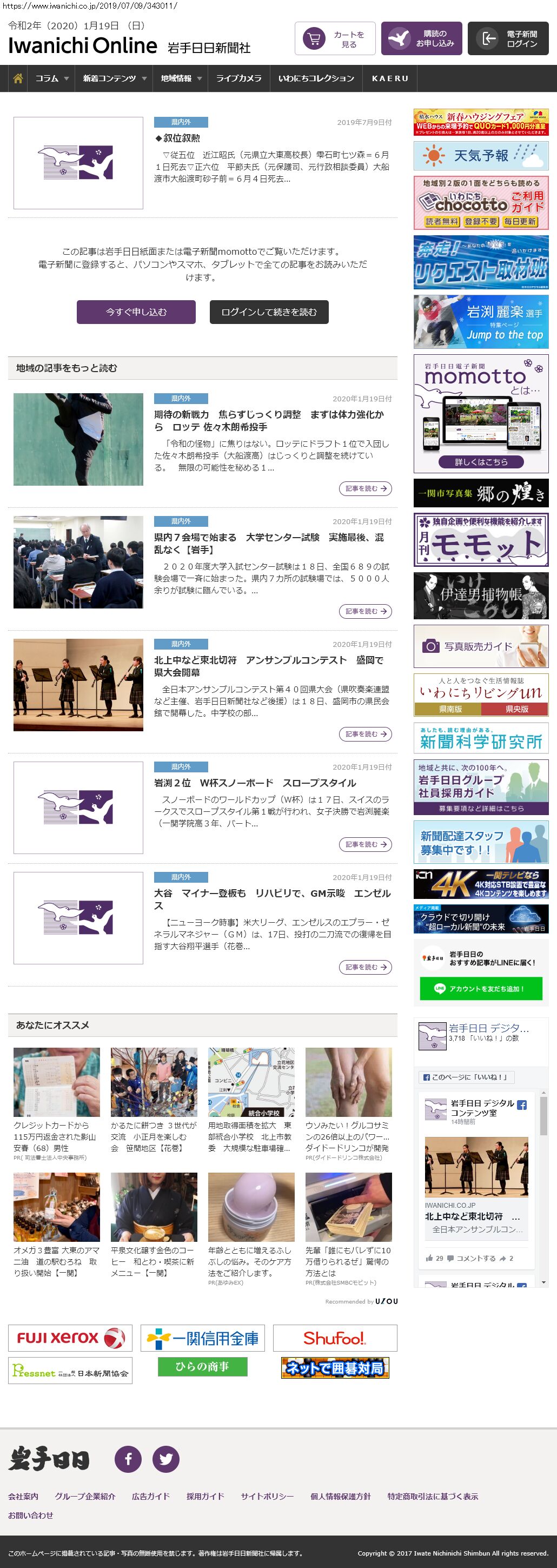This screenshot has width=557, height=1568.
Task: Open いわにちコレクション in the nav bar
Action: click(x=316, y=78)
